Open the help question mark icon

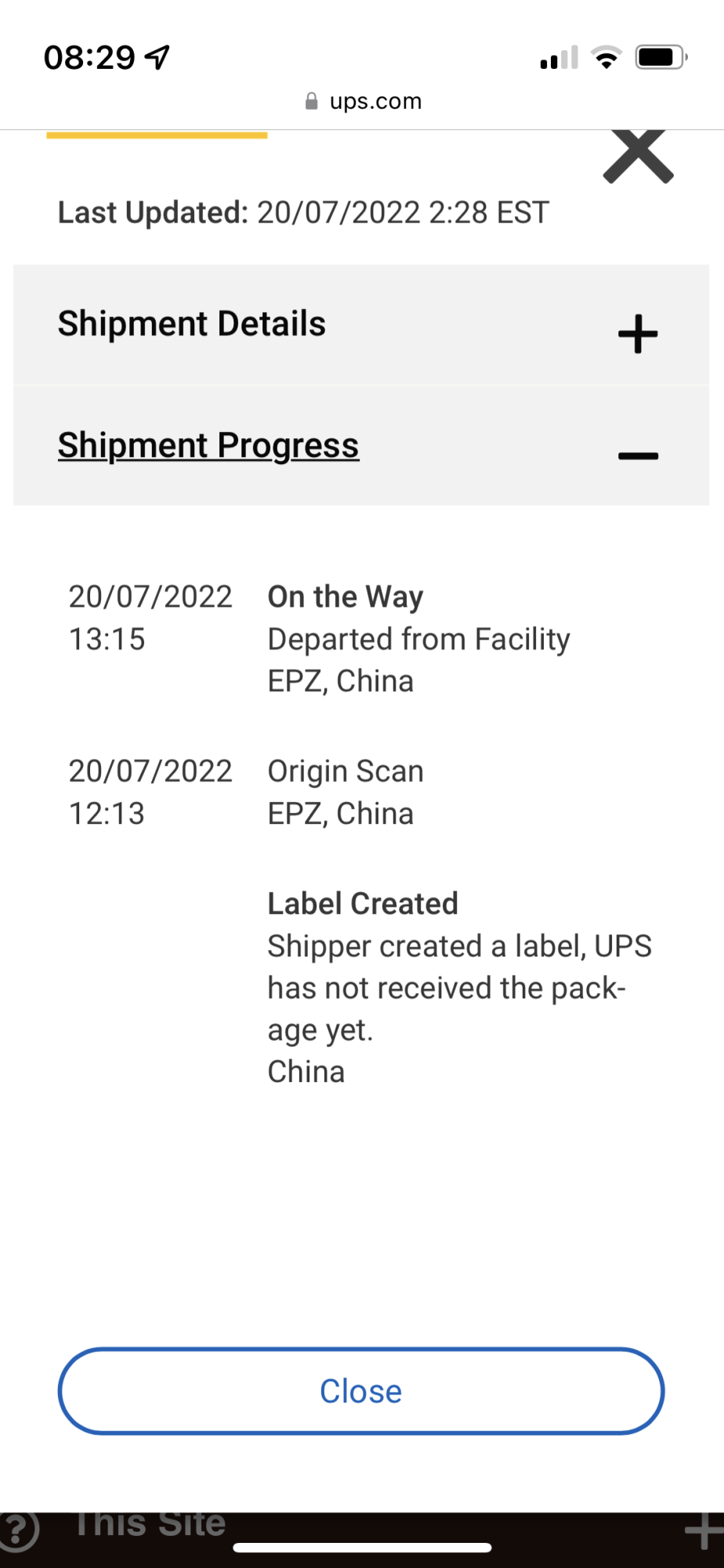tap(17, 1530)
